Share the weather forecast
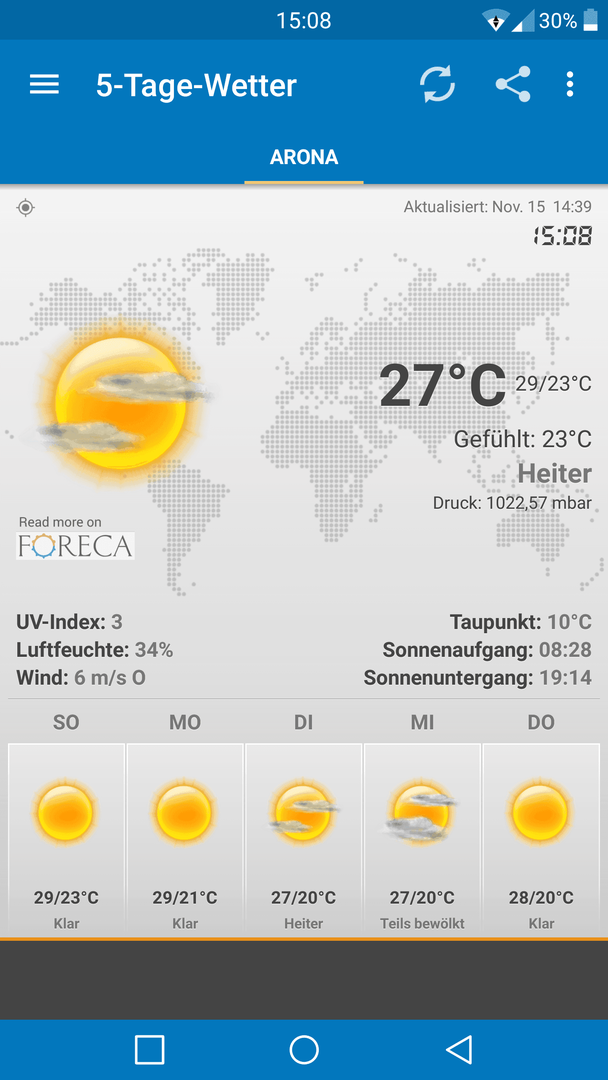Image resolution: width=608 pixels, height=1080 pixels. (513, 85)
